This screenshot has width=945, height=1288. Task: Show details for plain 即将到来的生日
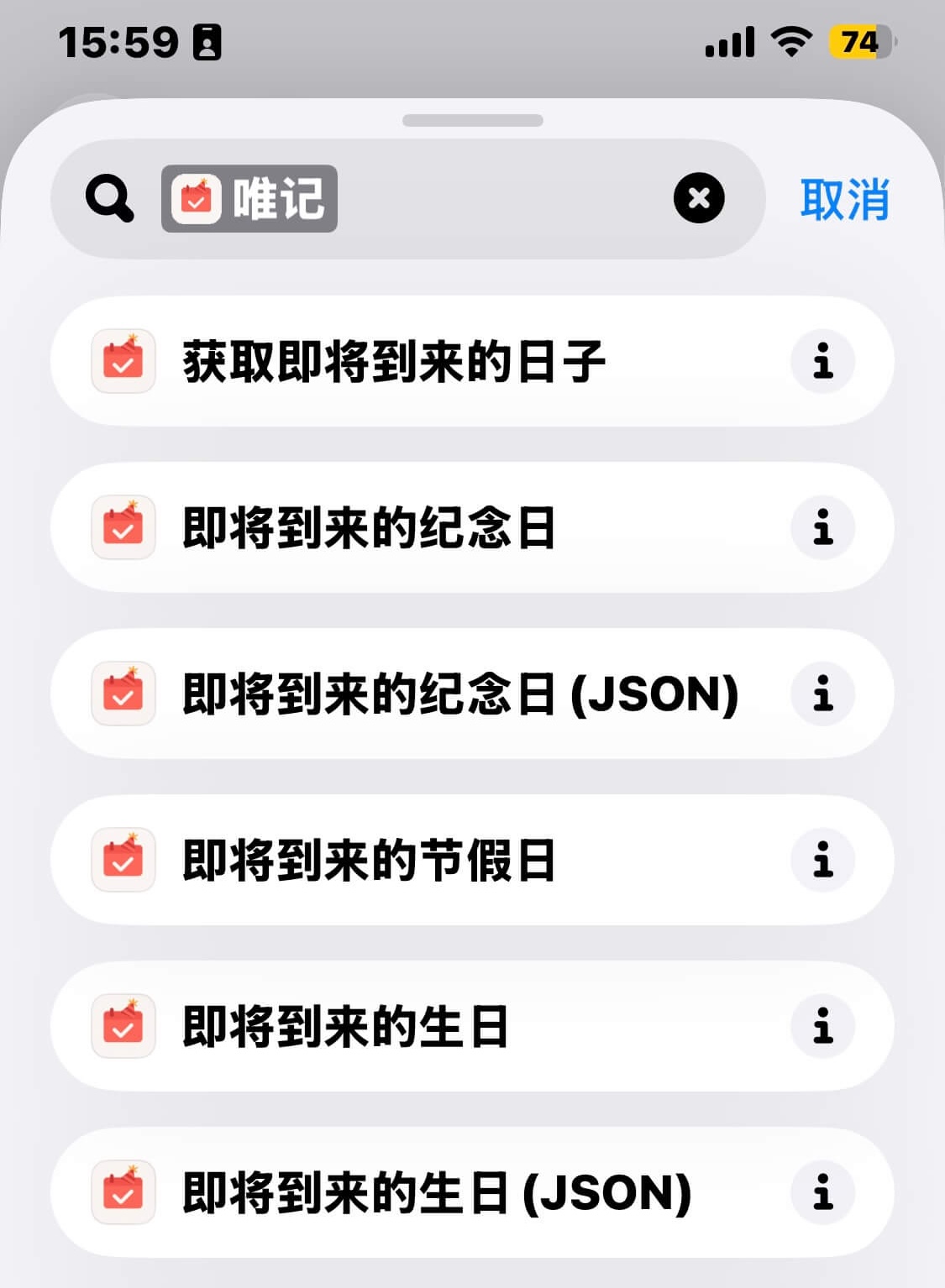click(822, 1027)
